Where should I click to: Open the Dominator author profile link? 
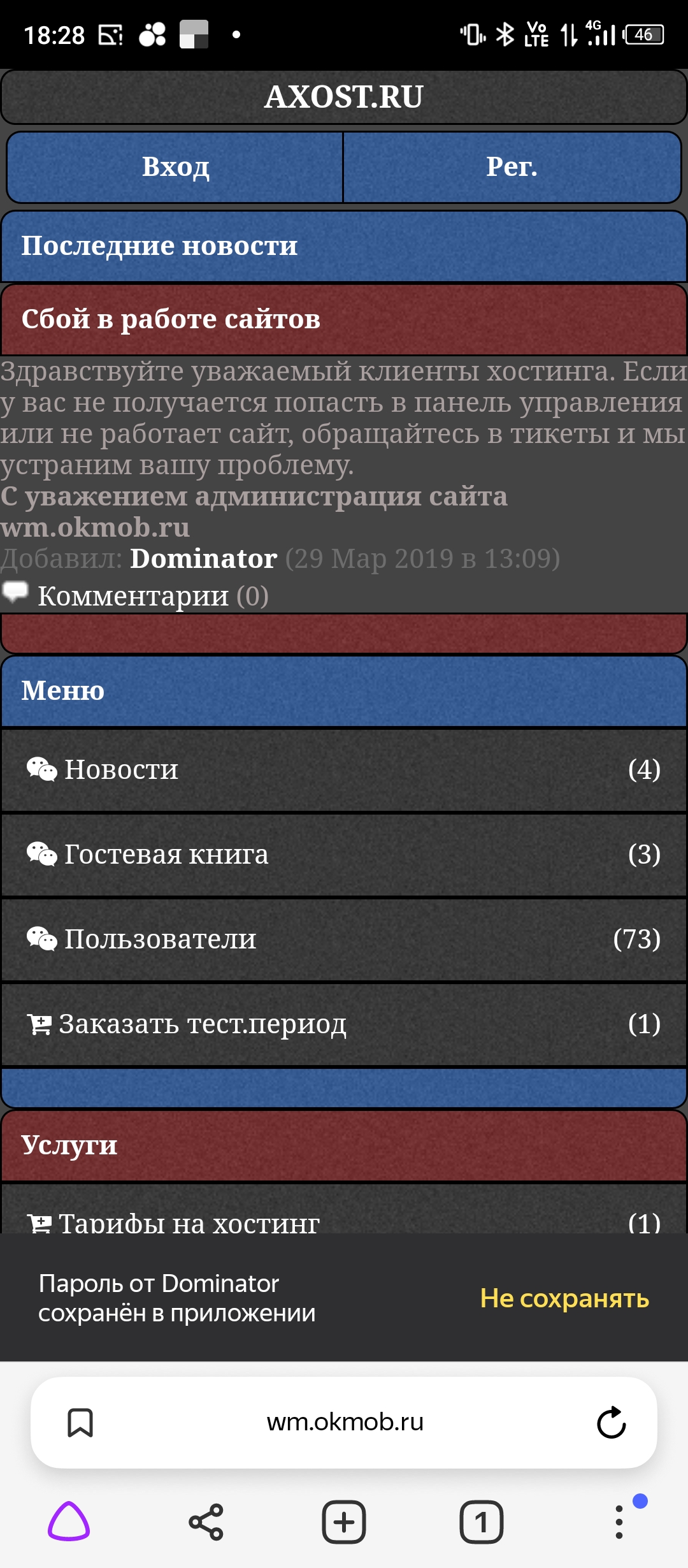(x=203, y=559)
